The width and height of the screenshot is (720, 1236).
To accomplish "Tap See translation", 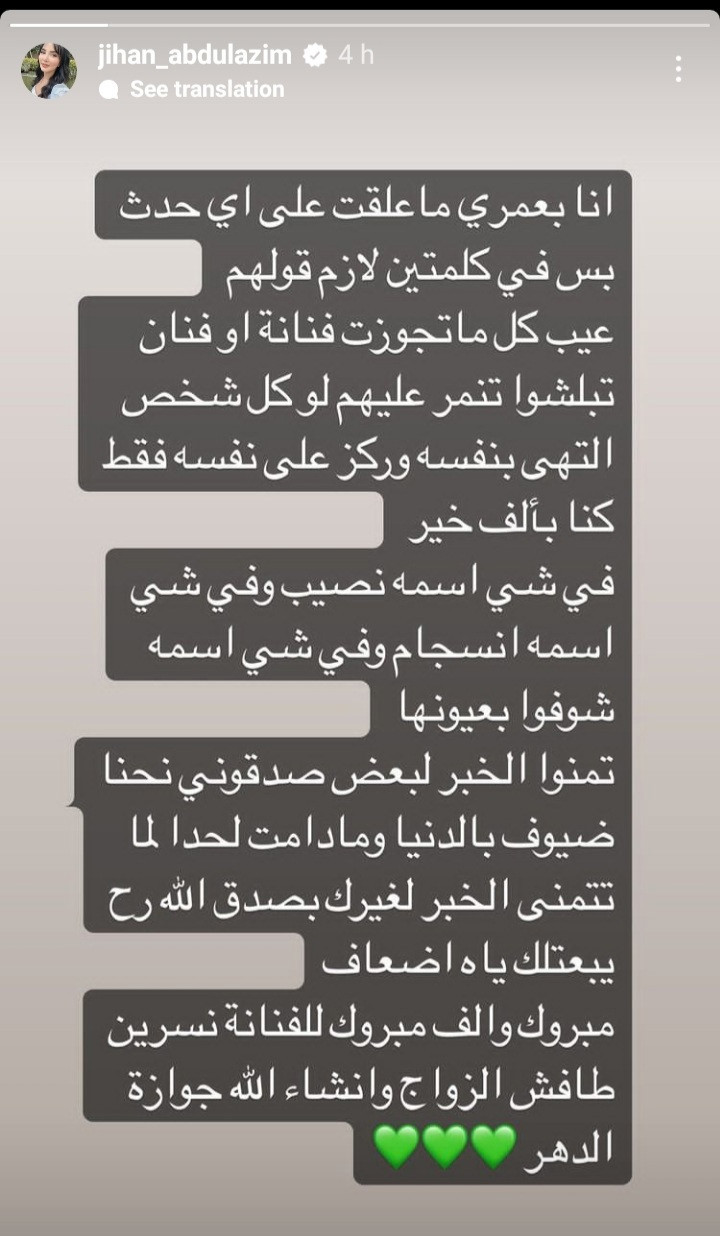I will [206, 89].
